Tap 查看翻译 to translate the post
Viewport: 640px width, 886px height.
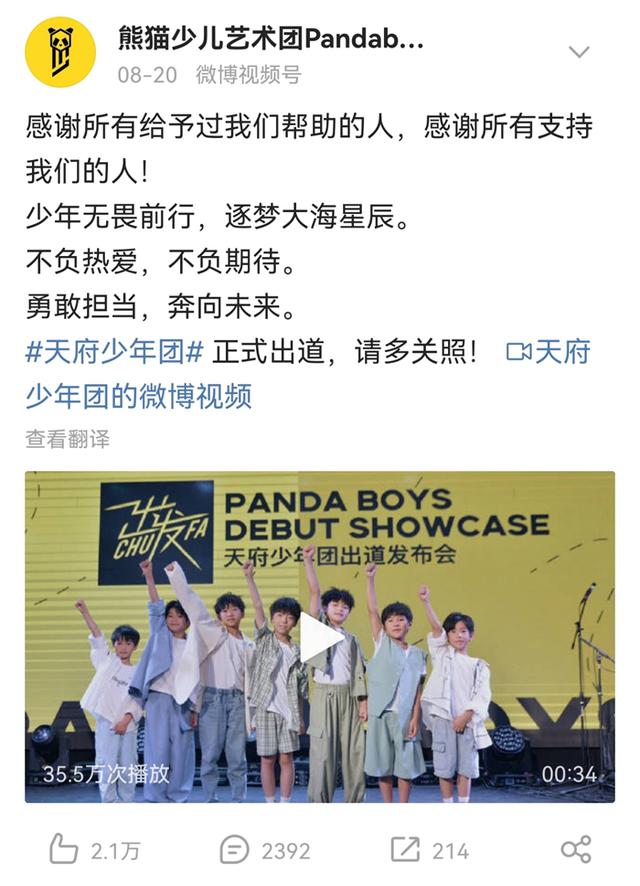pos(67,439)
